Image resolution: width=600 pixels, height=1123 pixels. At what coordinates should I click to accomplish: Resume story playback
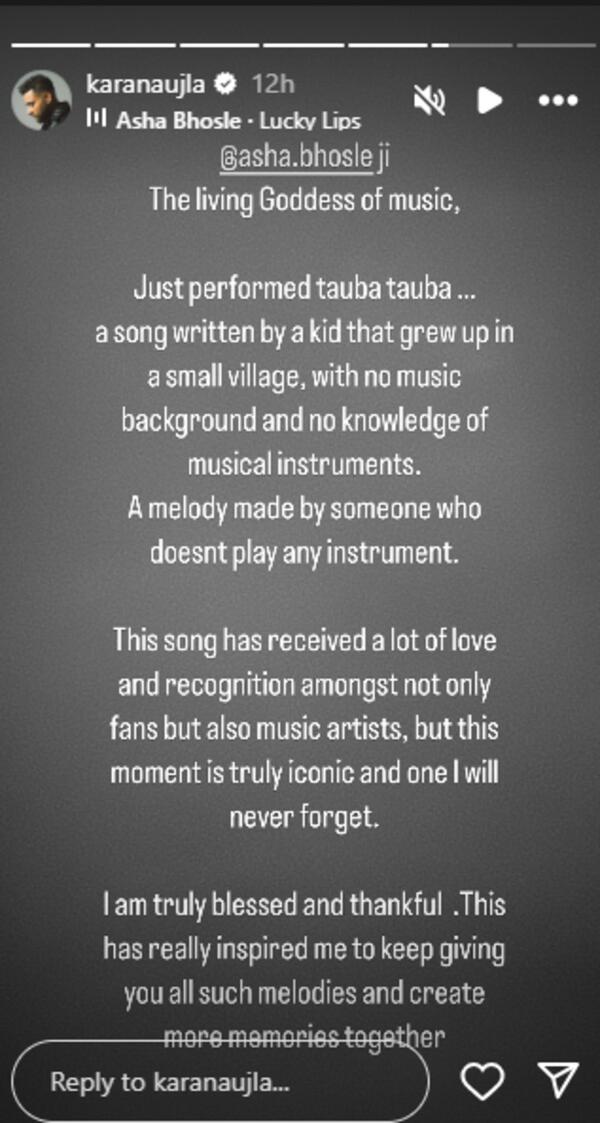click(489, 100)
